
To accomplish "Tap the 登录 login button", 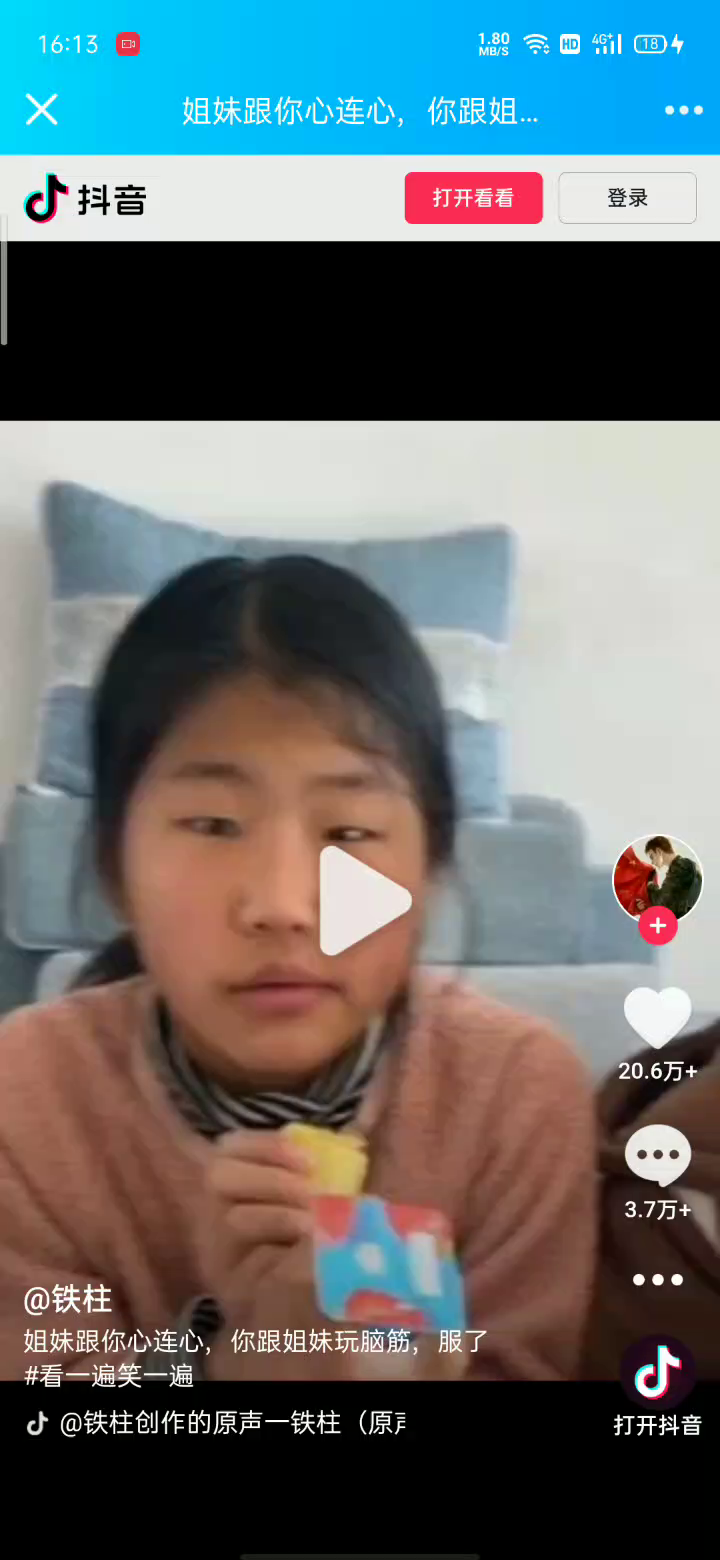I will (627, 198).
